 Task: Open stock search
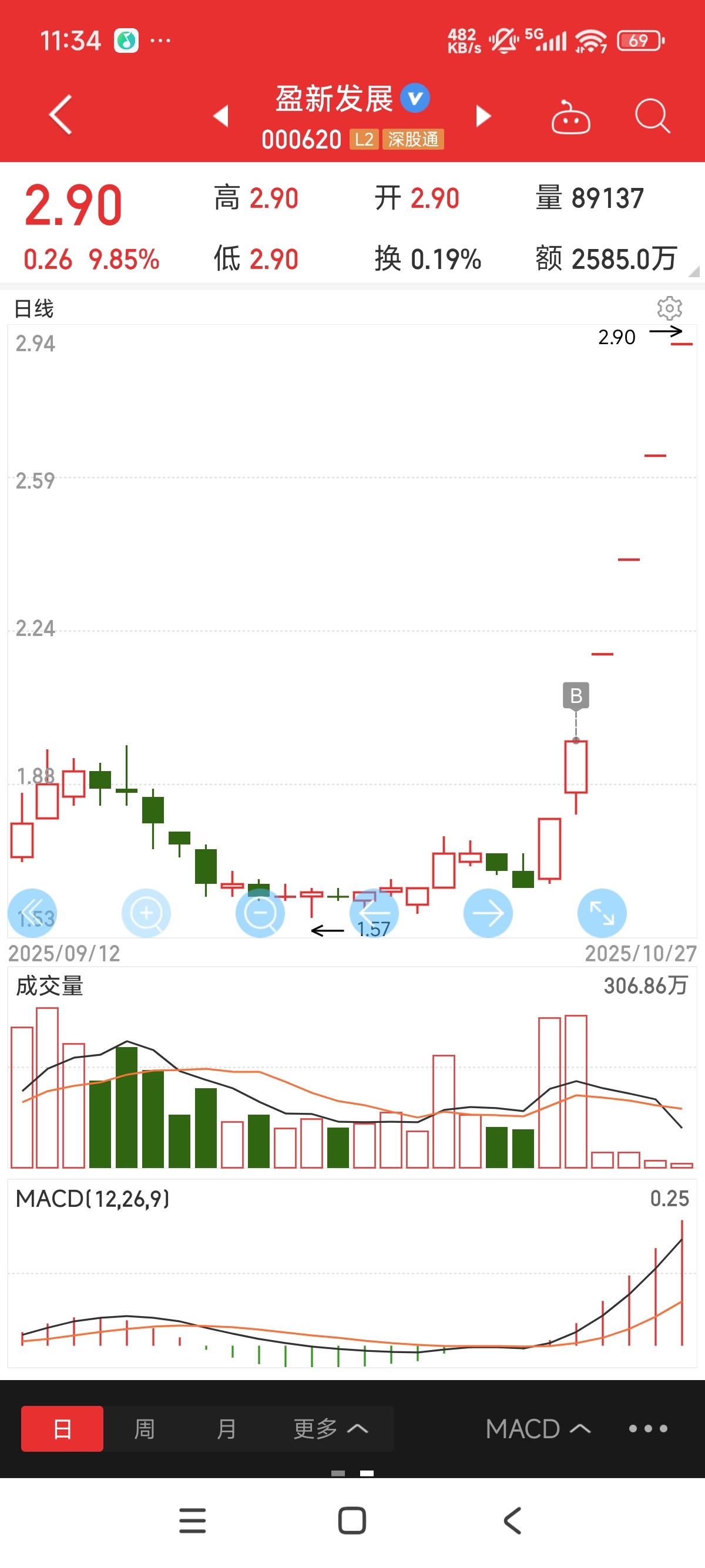click(652, 116)
